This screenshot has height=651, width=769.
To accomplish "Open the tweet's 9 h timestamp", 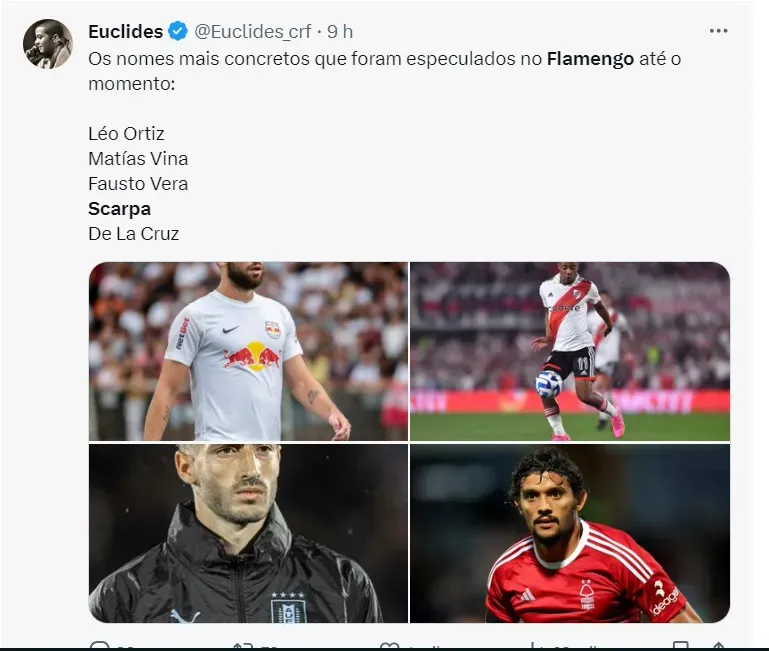I will pyautogui.click(x=341, y=32).
